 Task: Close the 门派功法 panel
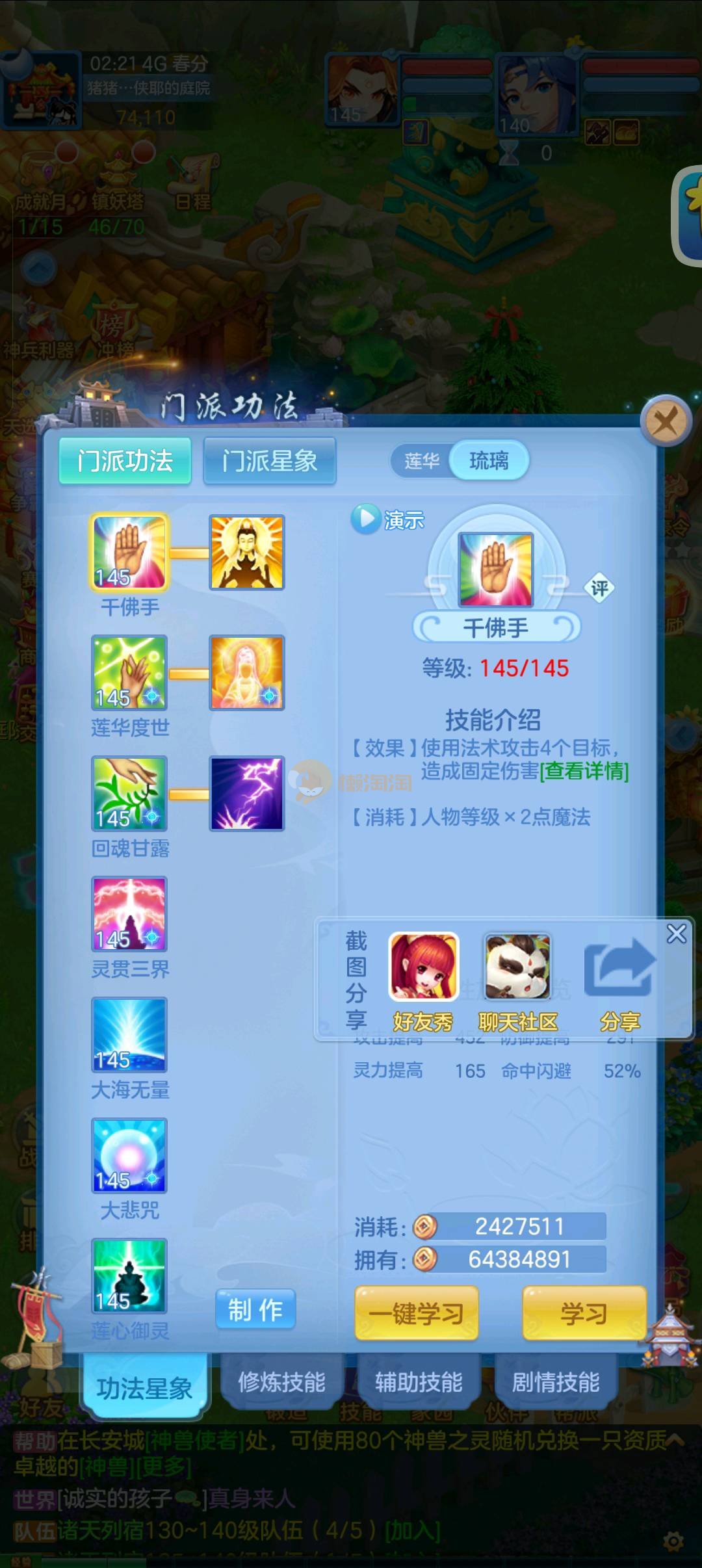665,422
